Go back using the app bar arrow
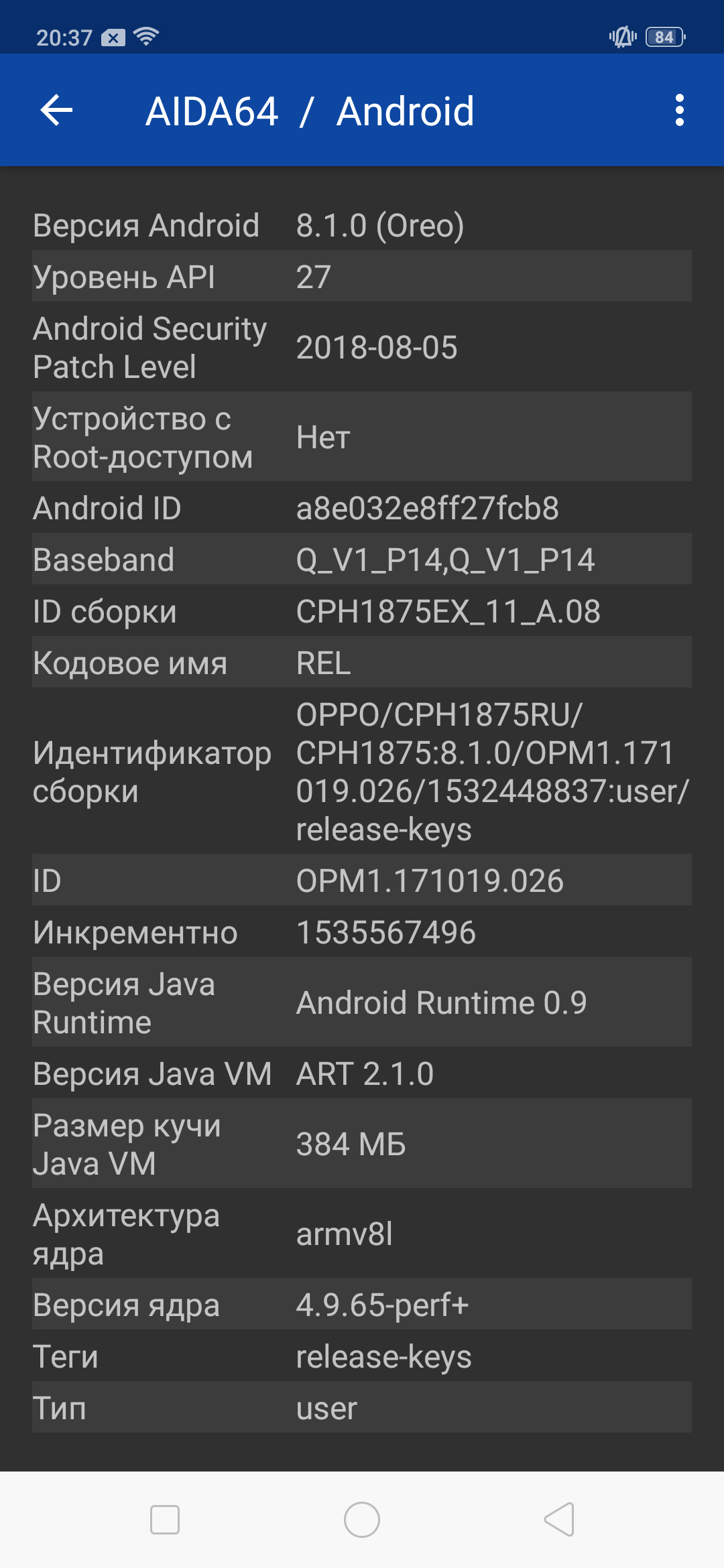 tap(56, 111)
